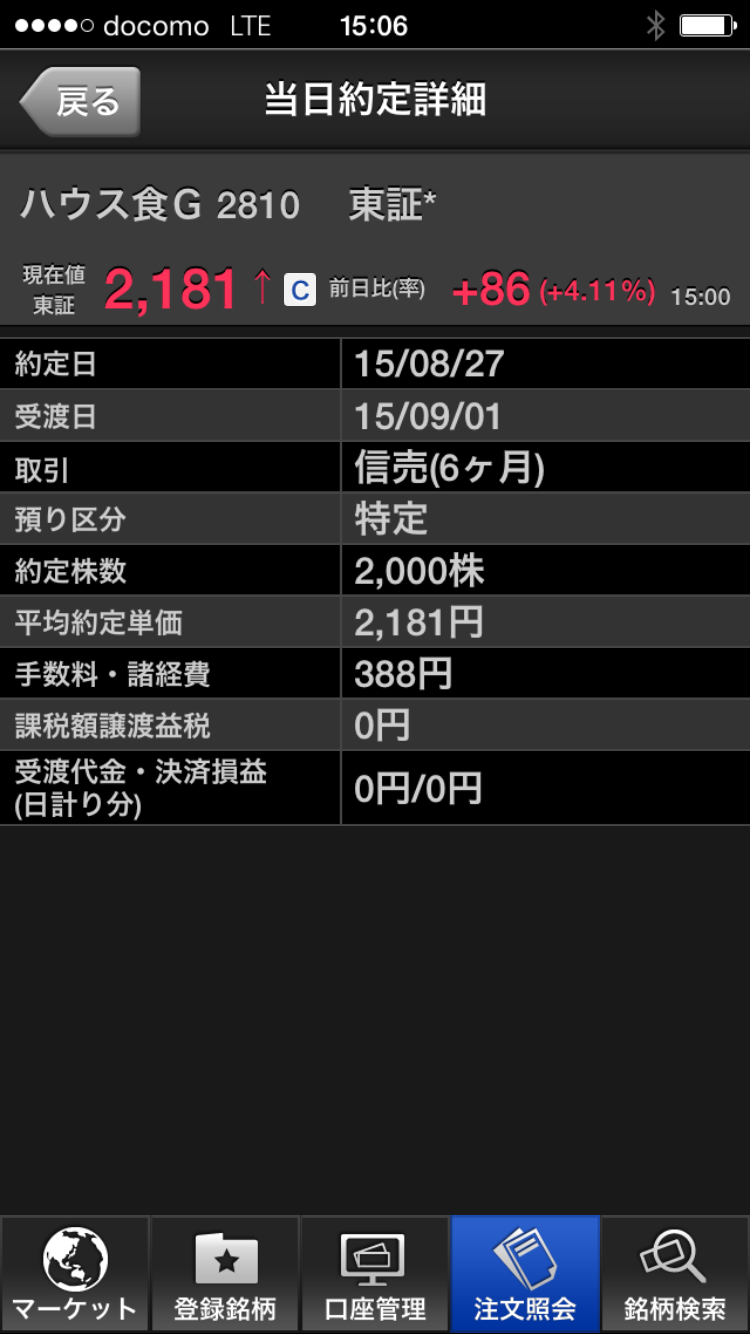The width and height of the screenshot is (750, 1334).
Task: Go back with the 戻る button
Action: point(82,101)
